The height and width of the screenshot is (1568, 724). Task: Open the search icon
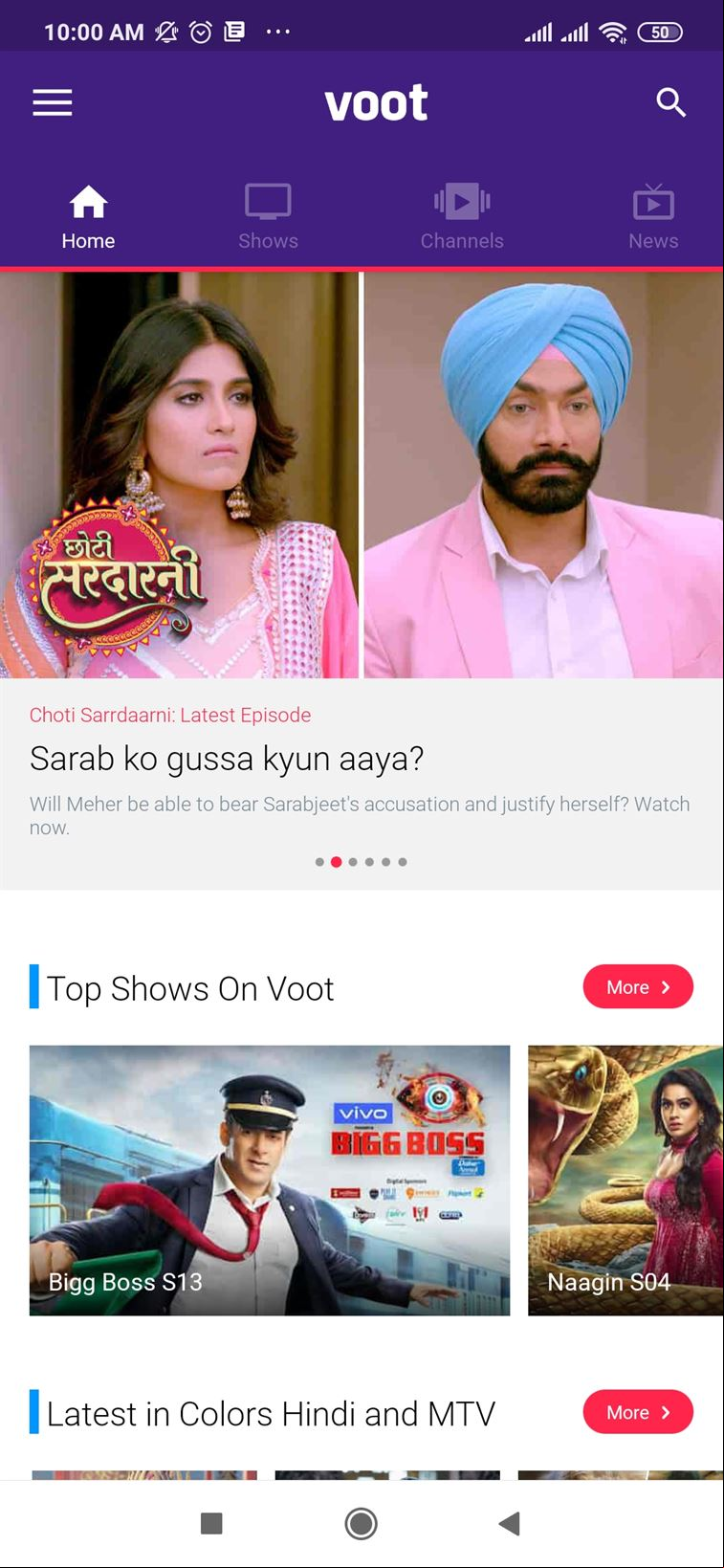[671, 102]
